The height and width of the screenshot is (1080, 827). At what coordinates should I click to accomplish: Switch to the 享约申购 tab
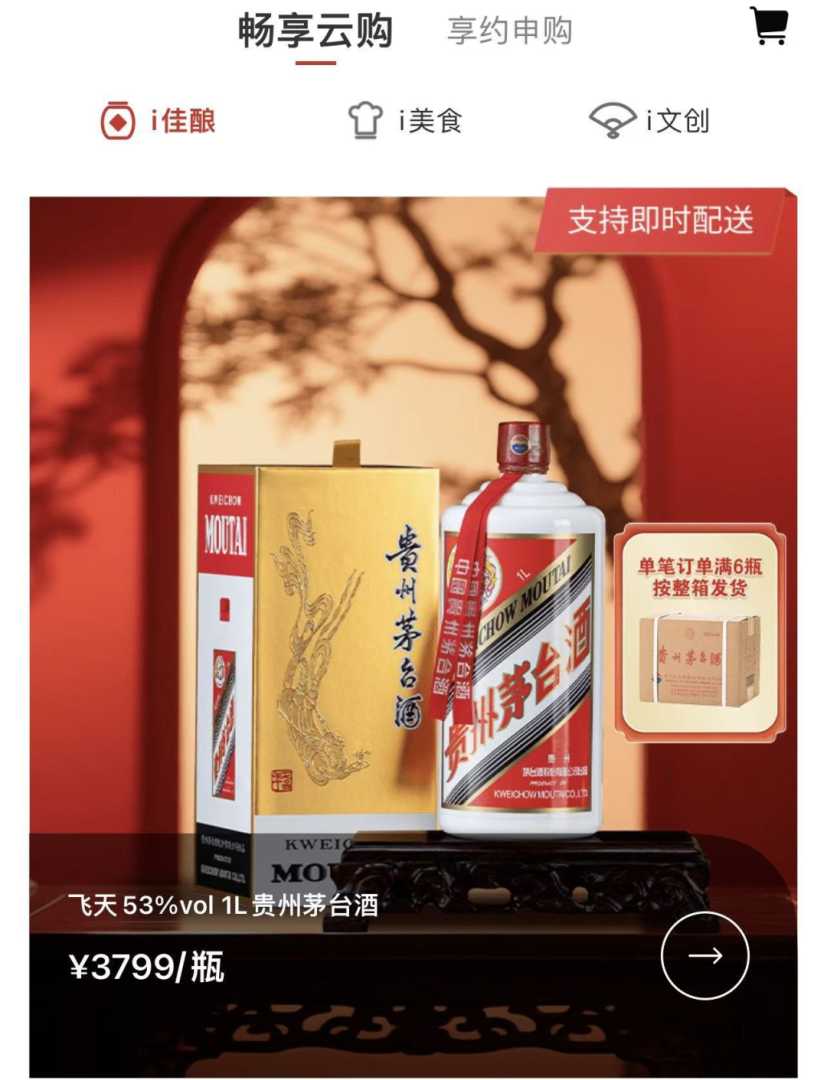509,31
